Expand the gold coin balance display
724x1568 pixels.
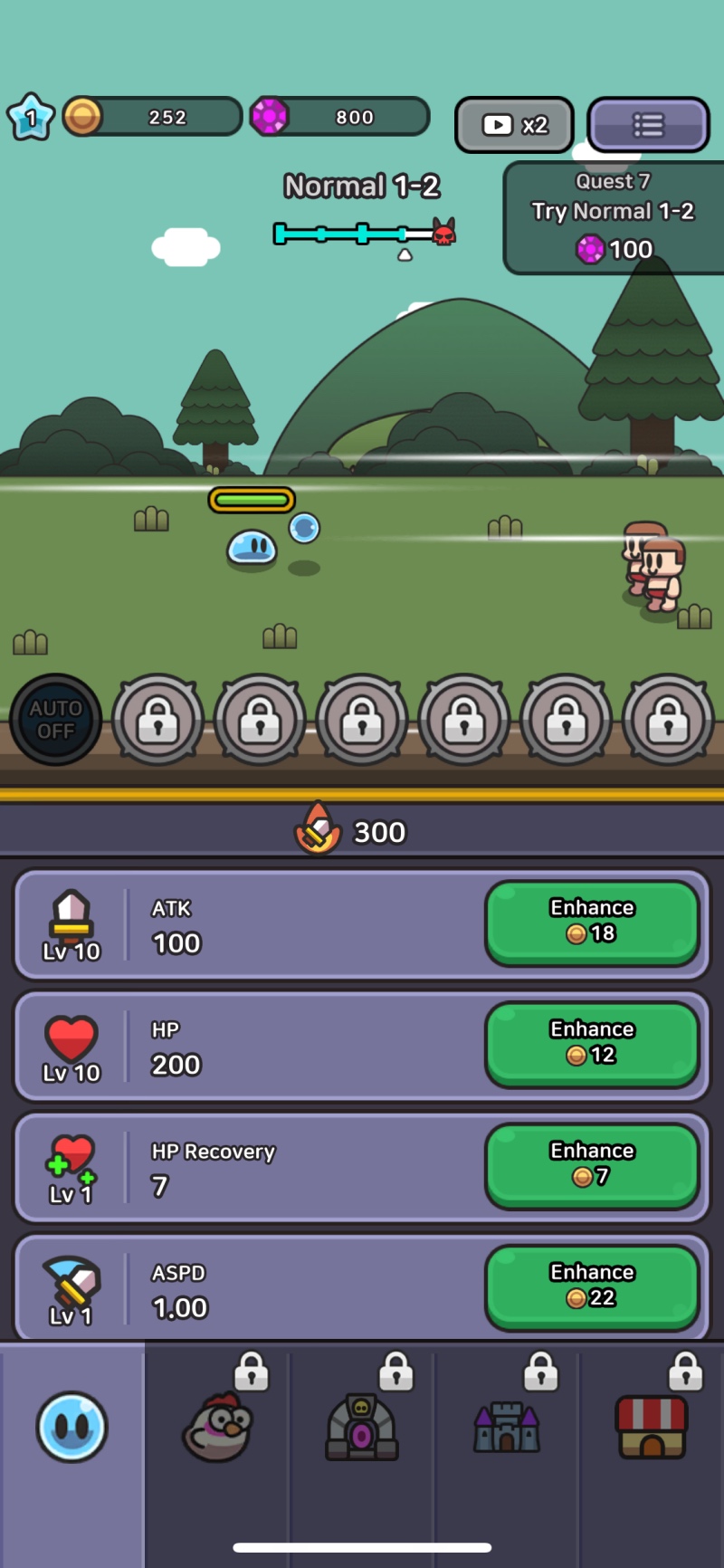click(x=154, y=117)
